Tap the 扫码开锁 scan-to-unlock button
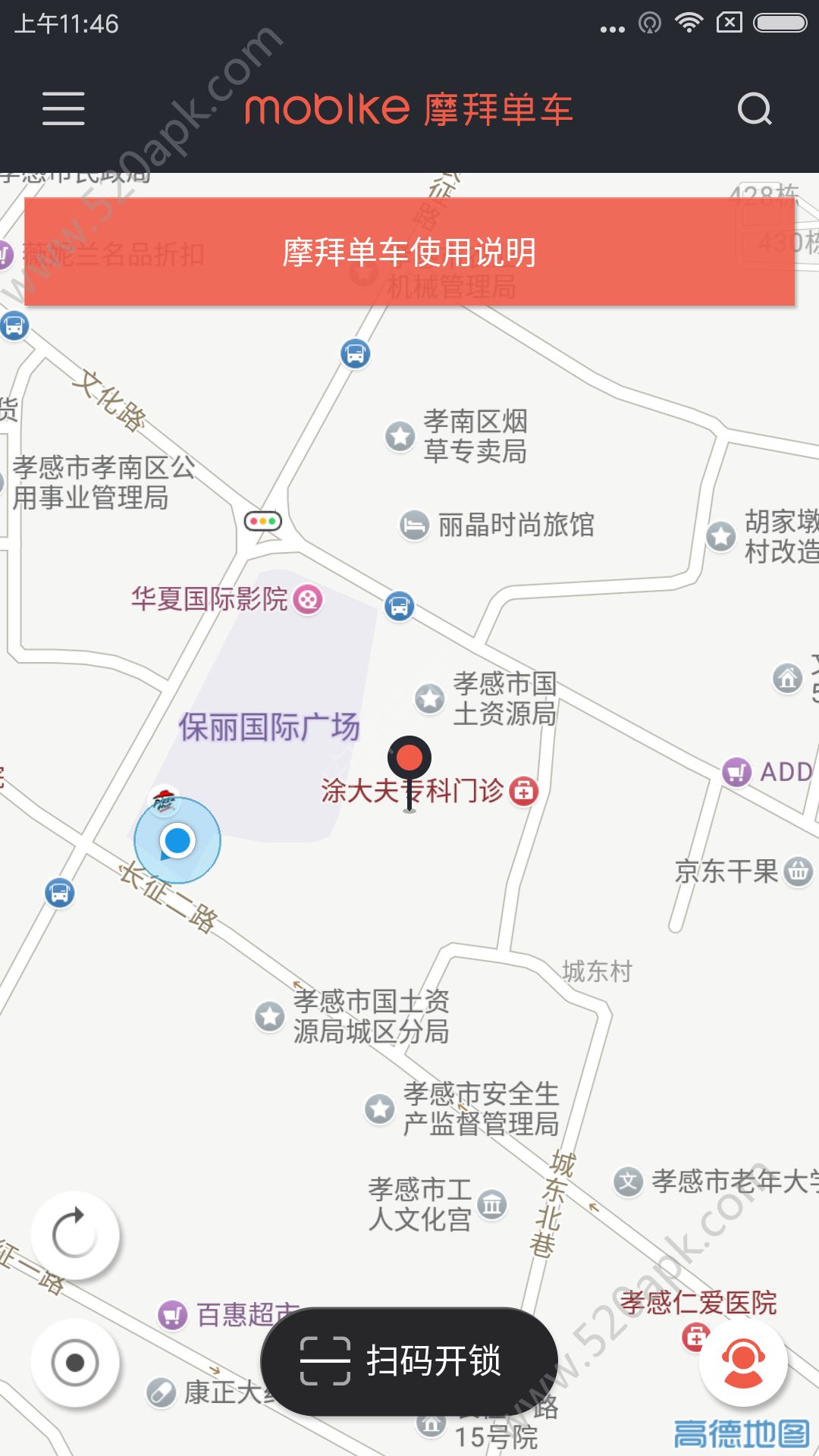Viewport: 819px width, 1456px height. click(409, 1361)
